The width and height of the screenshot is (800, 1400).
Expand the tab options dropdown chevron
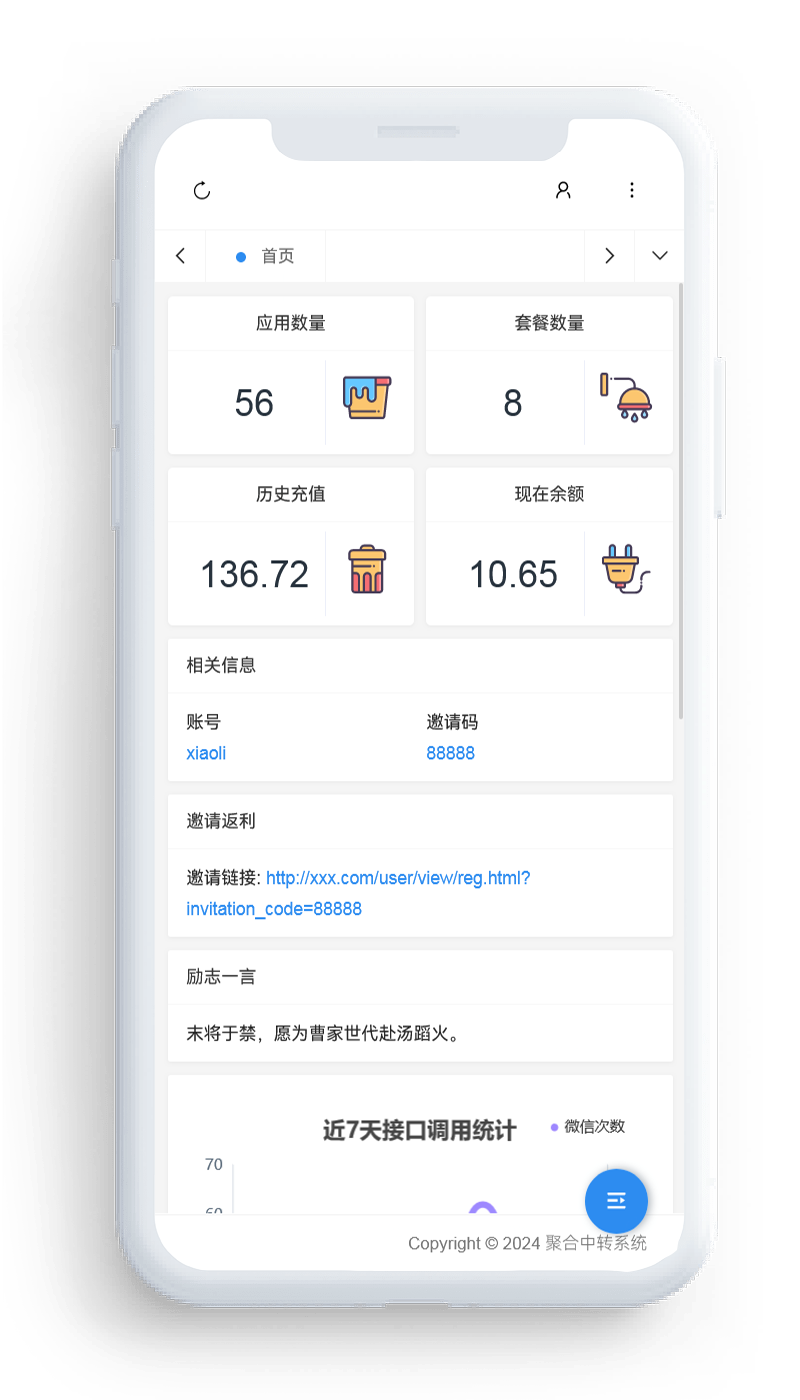[x=659, y=256]
